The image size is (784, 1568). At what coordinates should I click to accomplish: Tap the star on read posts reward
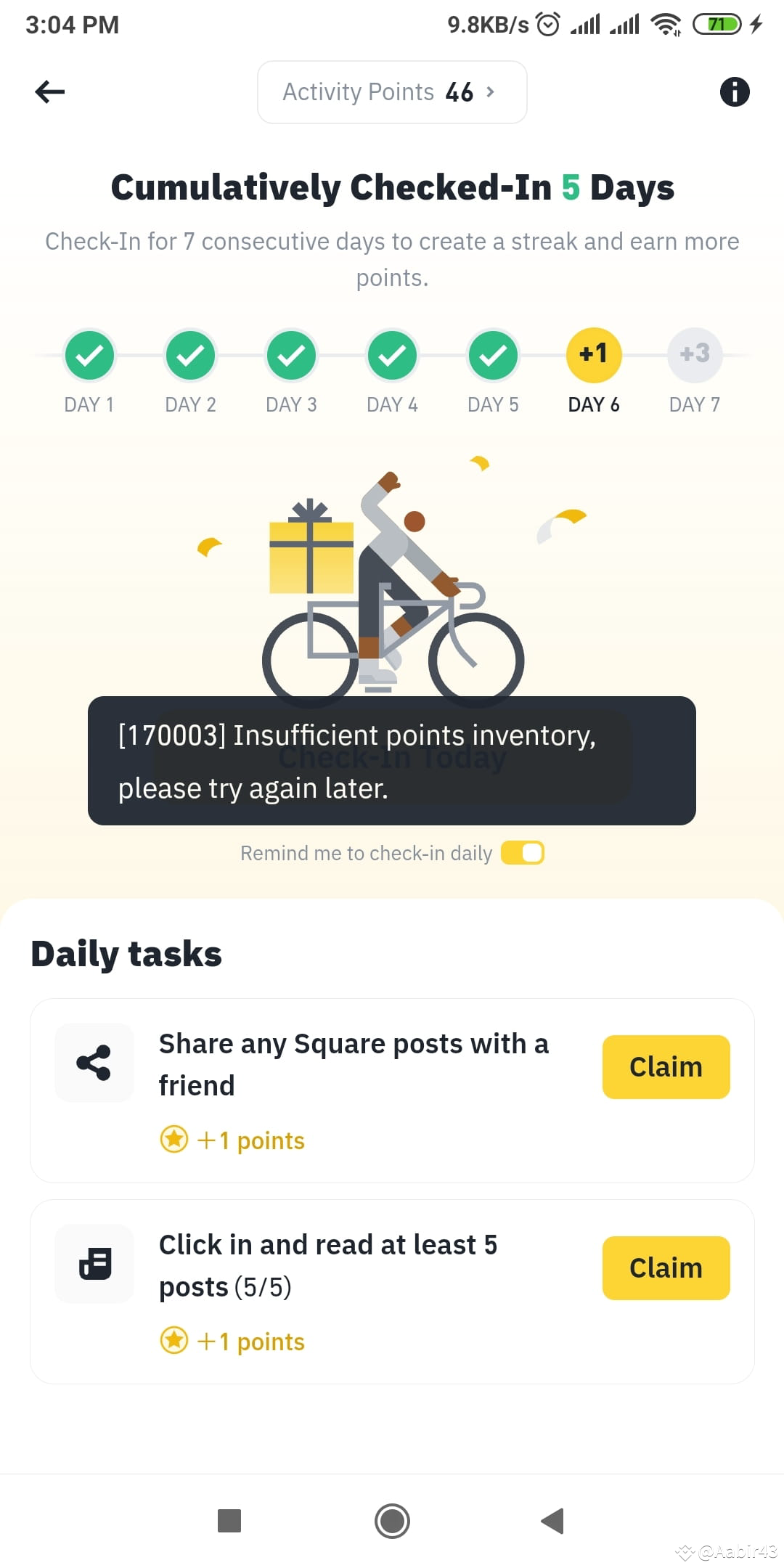click(174, 1341)
